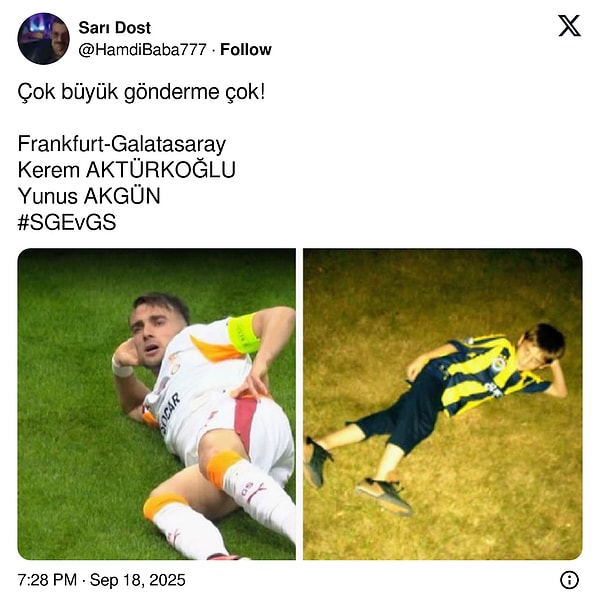View the Fenerbahçe kid photo
This screenshot has height=610, width=600.
[x=442, y=403]
